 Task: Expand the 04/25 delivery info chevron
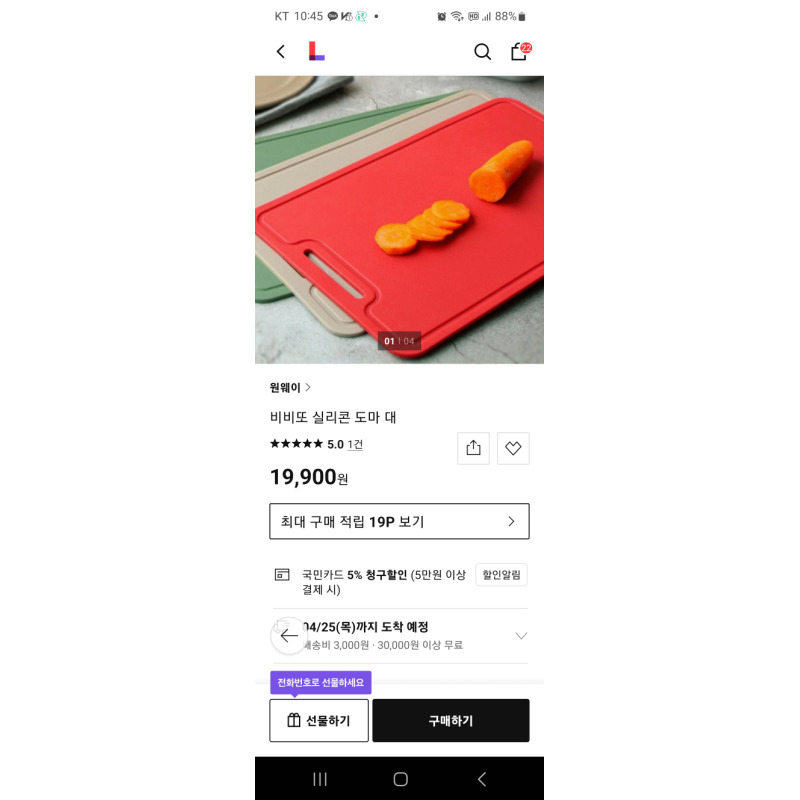click(x=521, y=636)
